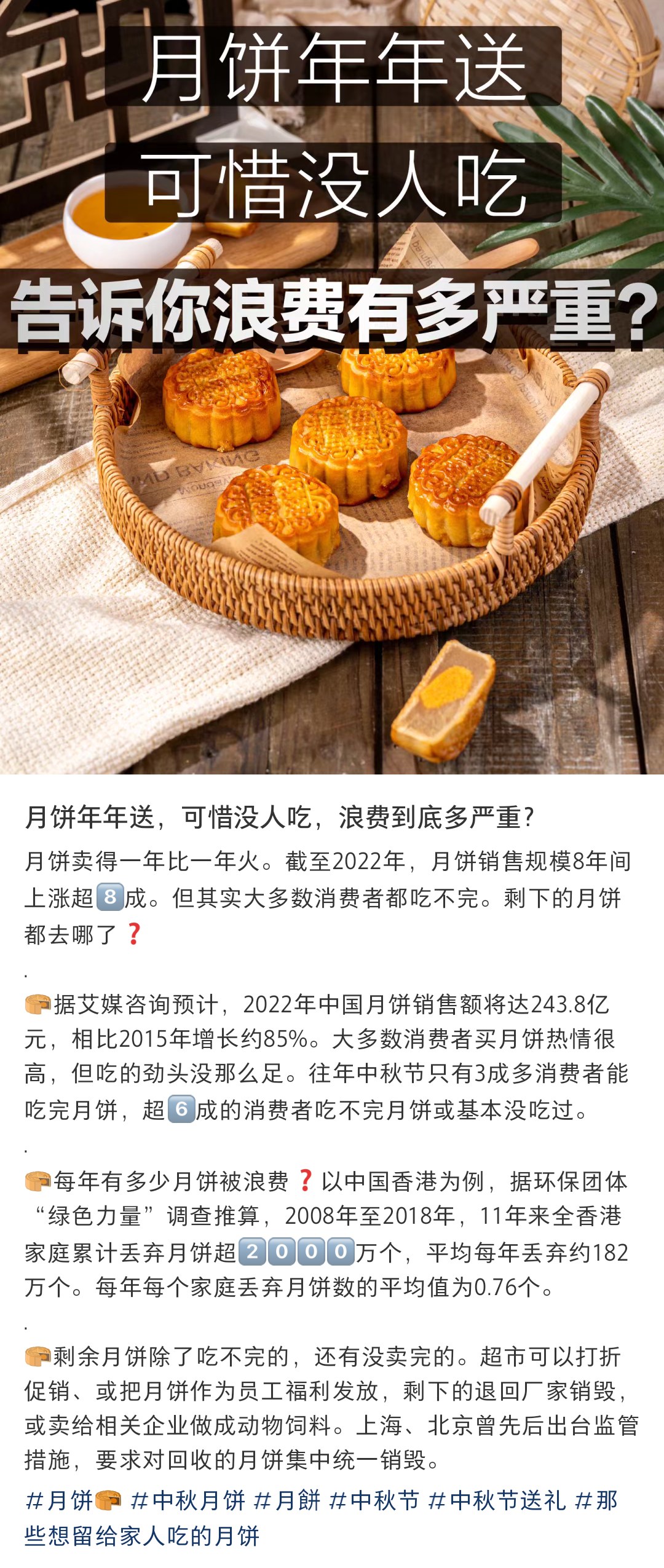This screenshot has width=664, height=1568.
Task: Open the #那些想留给家人吃的月饼 topic
Action: pyautogui.click(x=141, y=1535)
